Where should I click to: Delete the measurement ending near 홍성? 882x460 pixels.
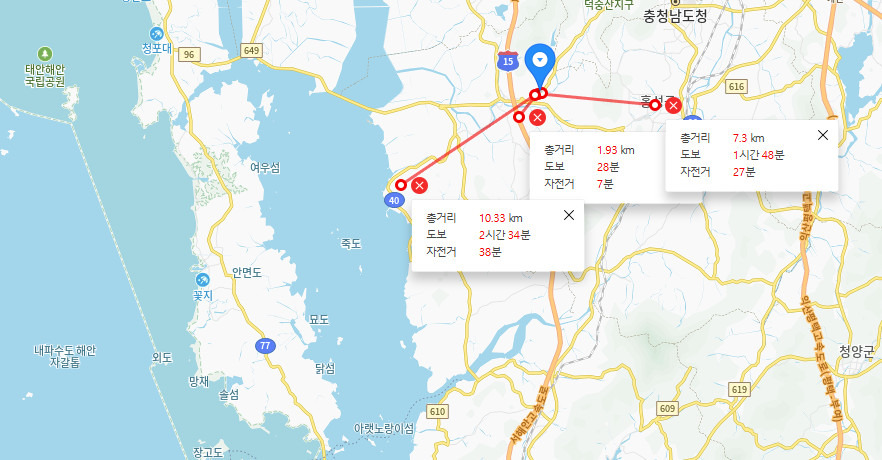tap(673, 105)
